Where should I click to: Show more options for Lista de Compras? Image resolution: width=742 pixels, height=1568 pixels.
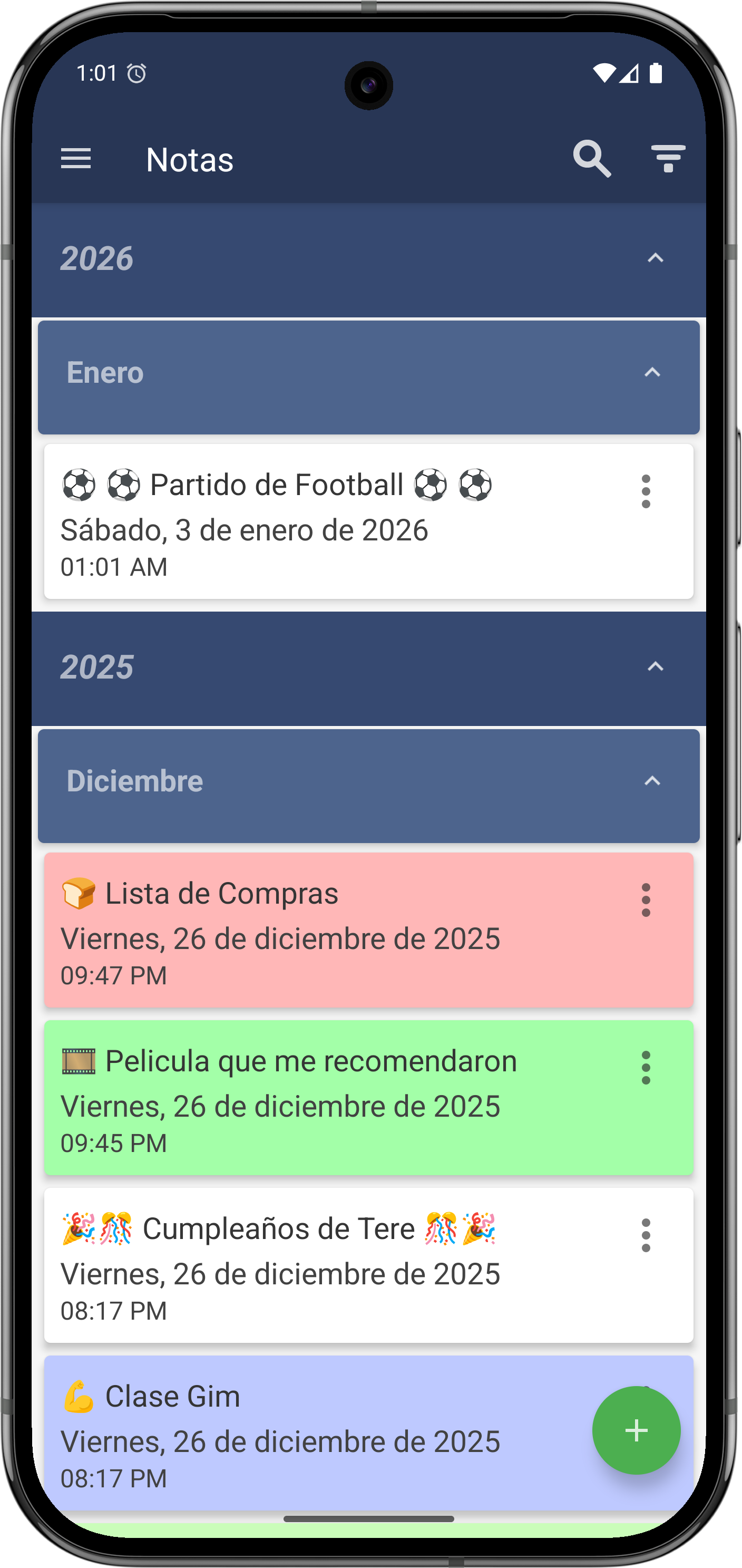pyautogui.click(x=646, y=901)
